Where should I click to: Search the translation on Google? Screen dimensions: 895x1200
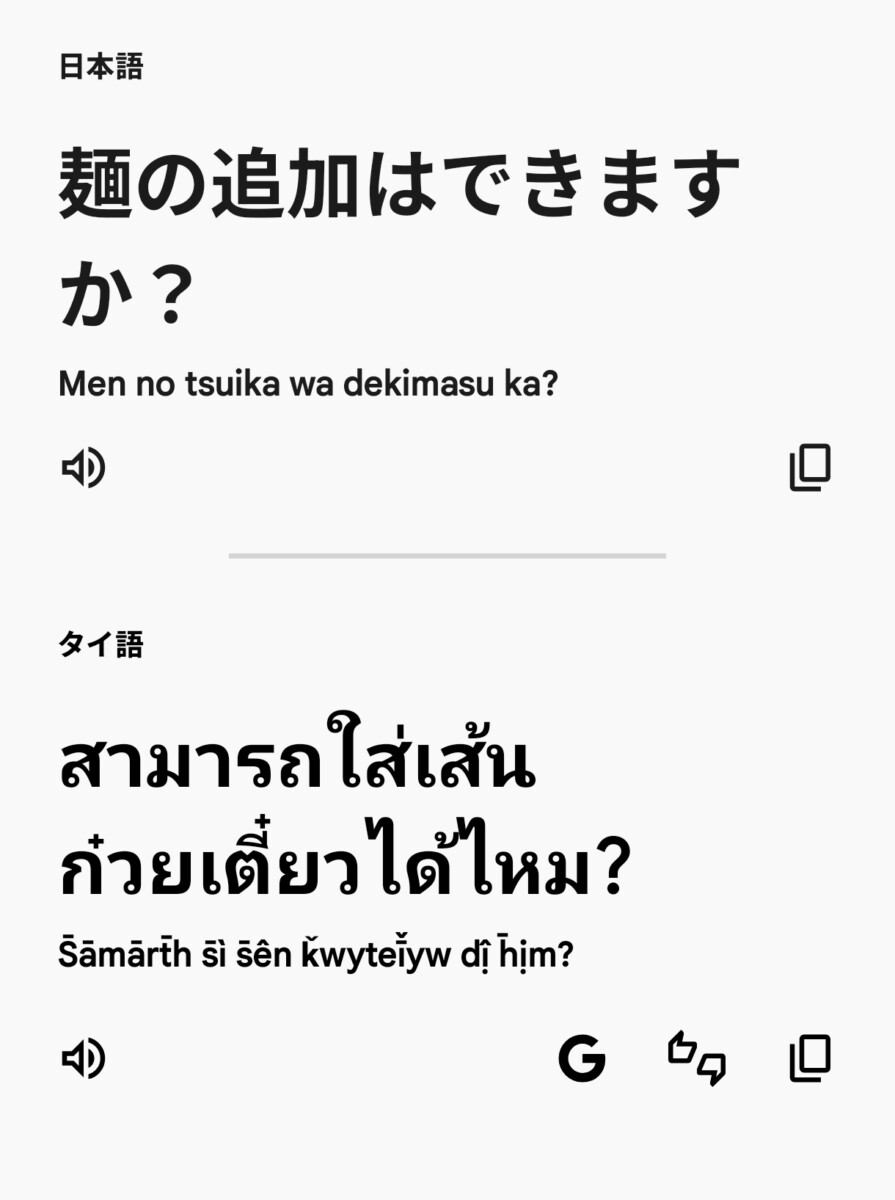(582, 1058)
